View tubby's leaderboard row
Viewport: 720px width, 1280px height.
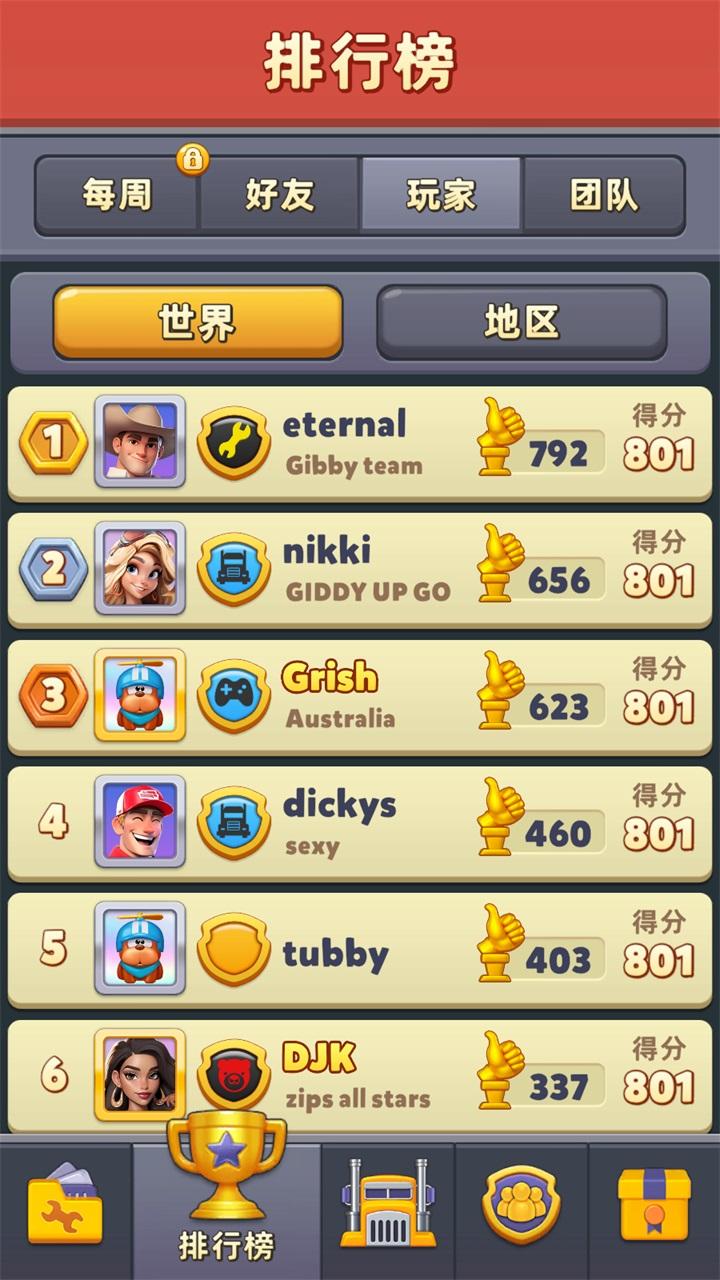(360, 948)
